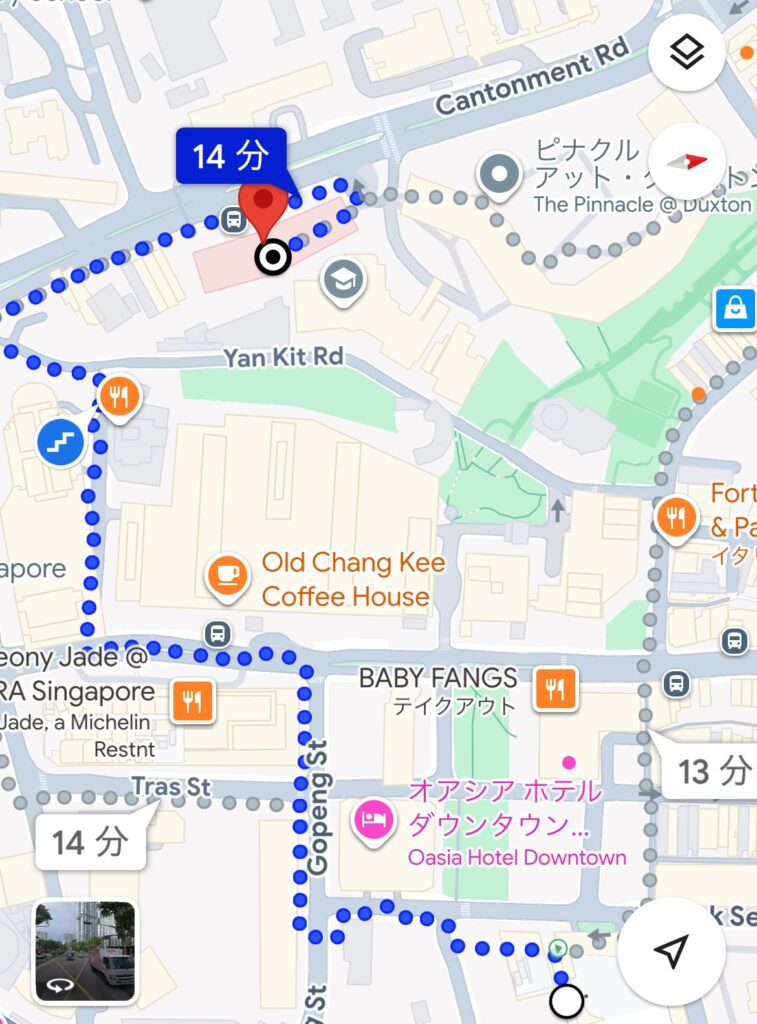Open the Oasia Hotel Downtown marker
The height and width of the screenshot is (1024, 757).
(x=373, y=822)
